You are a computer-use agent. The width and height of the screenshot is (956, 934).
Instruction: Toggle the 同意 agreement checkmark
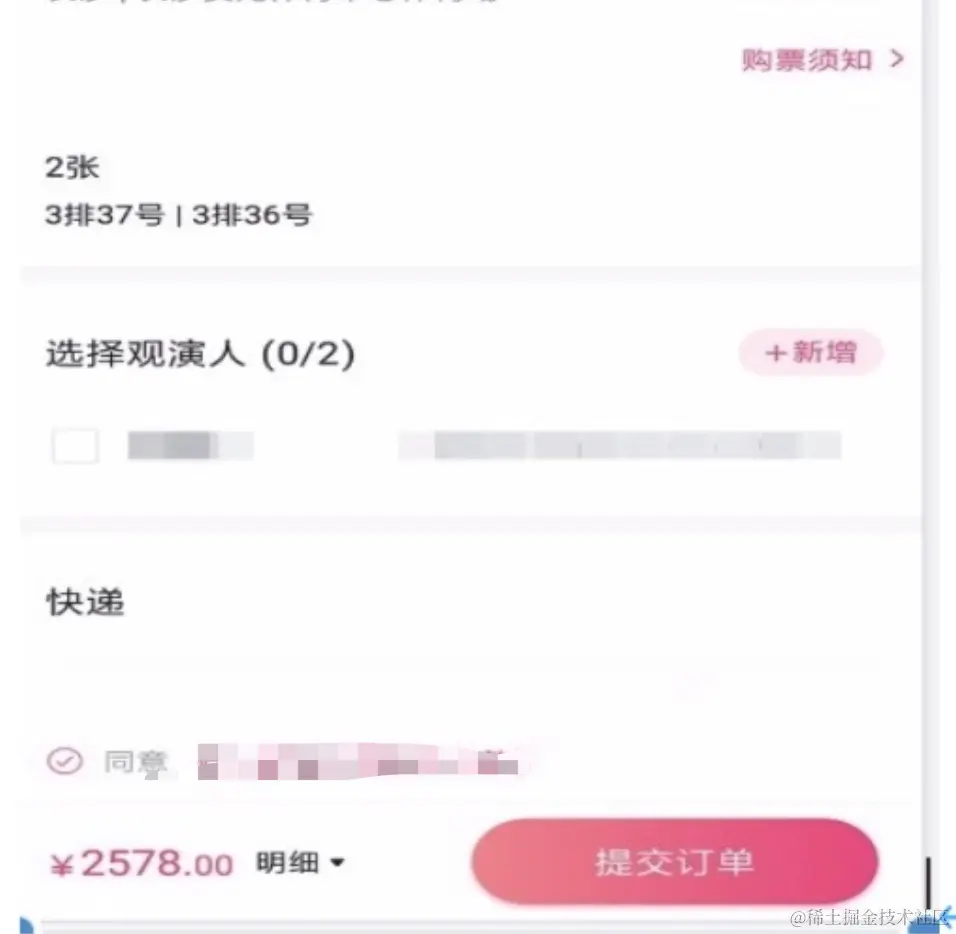65,762
